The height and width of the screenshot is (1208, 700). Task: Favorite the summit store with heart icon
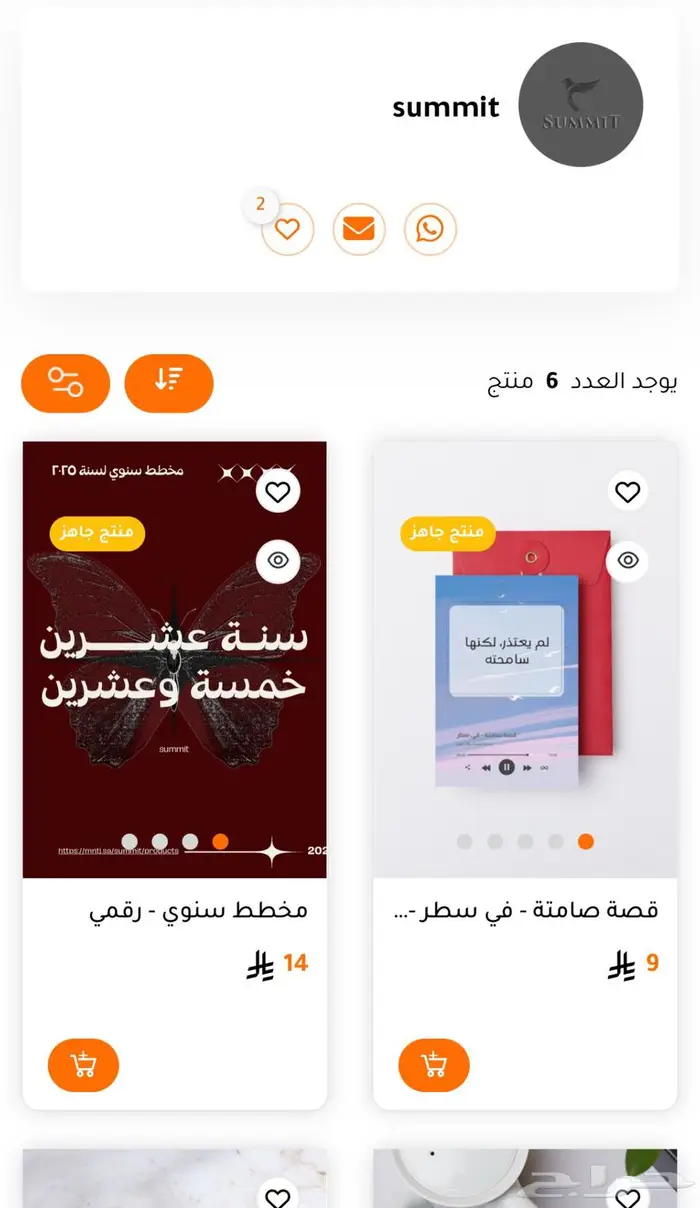[x=287, y=230]
